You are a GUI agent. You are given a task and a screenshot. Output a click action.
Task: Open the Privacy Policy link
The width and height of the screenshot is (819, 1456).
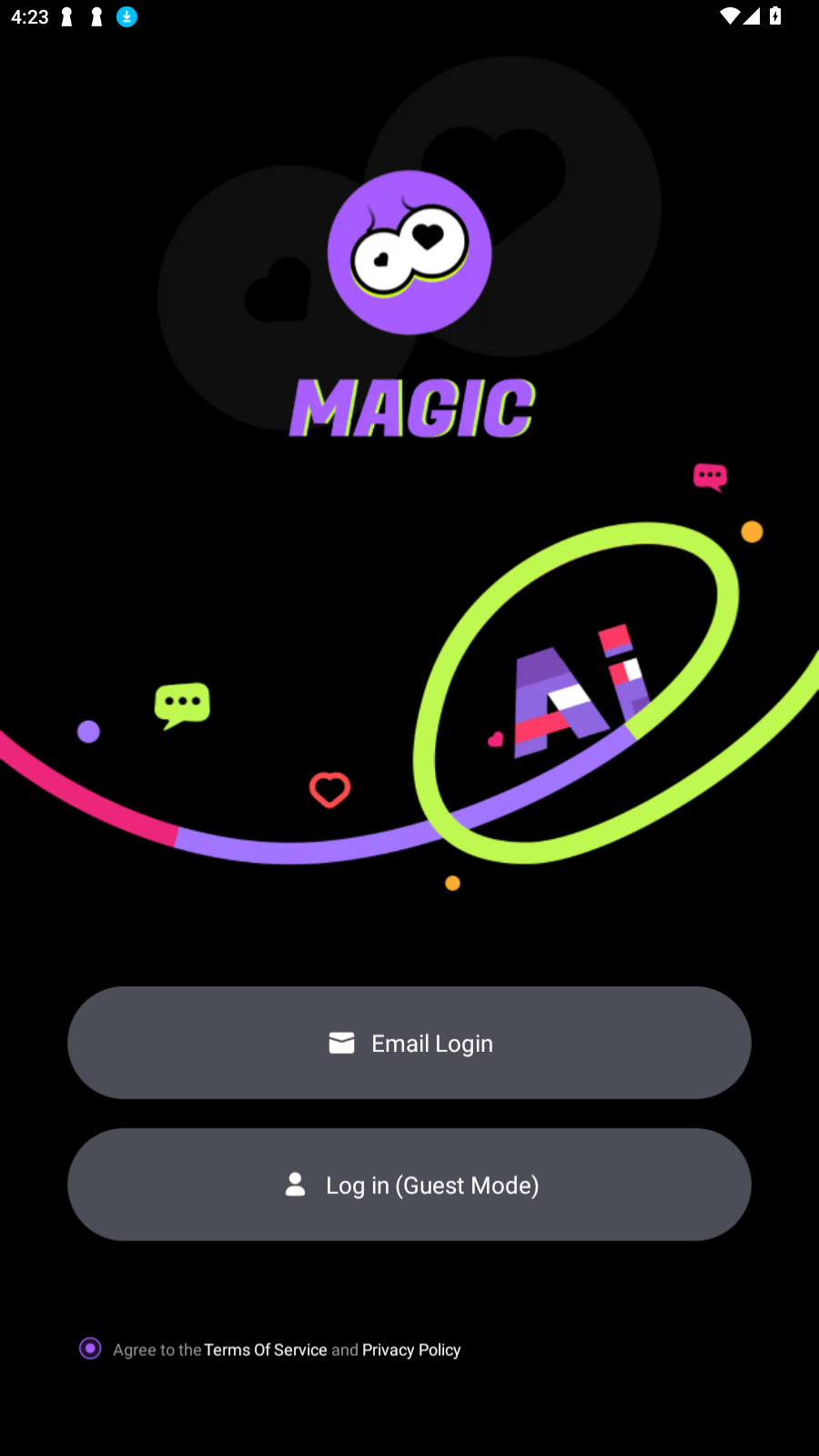pyautogui.click(x=411, y=1350)
